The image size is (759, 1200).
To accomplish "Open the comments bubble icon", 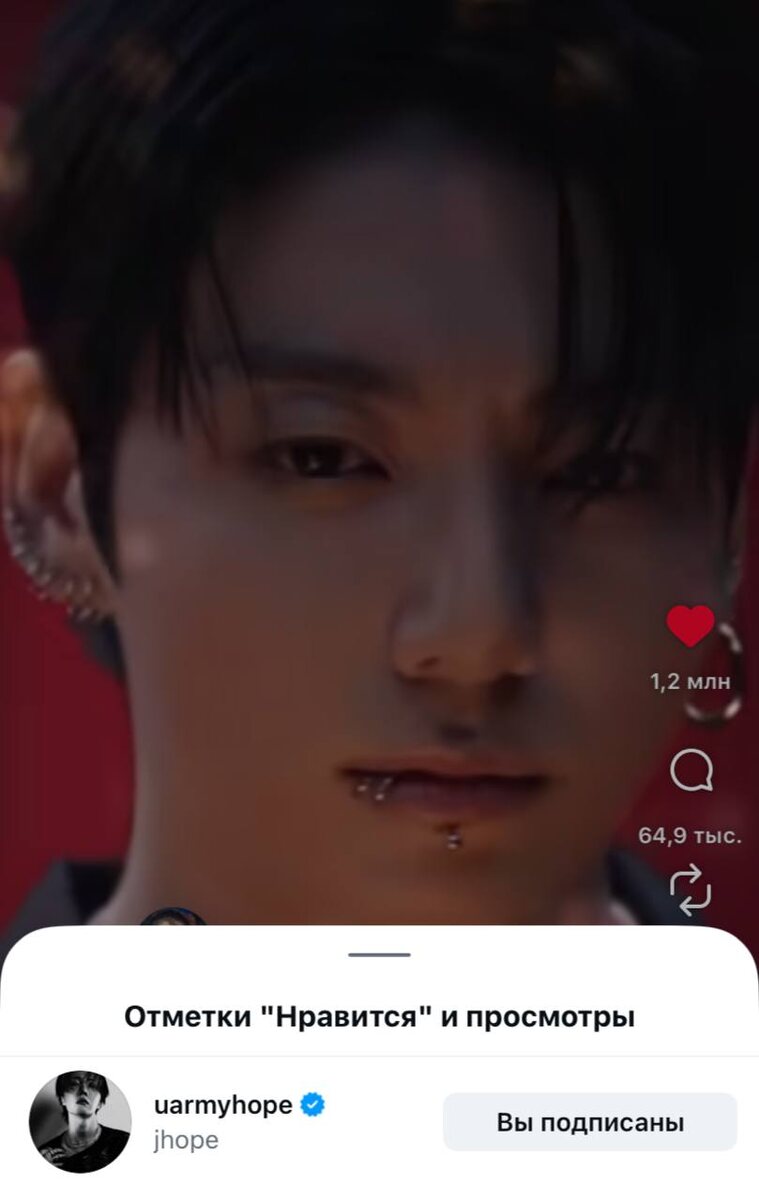I will coord(691,772).
